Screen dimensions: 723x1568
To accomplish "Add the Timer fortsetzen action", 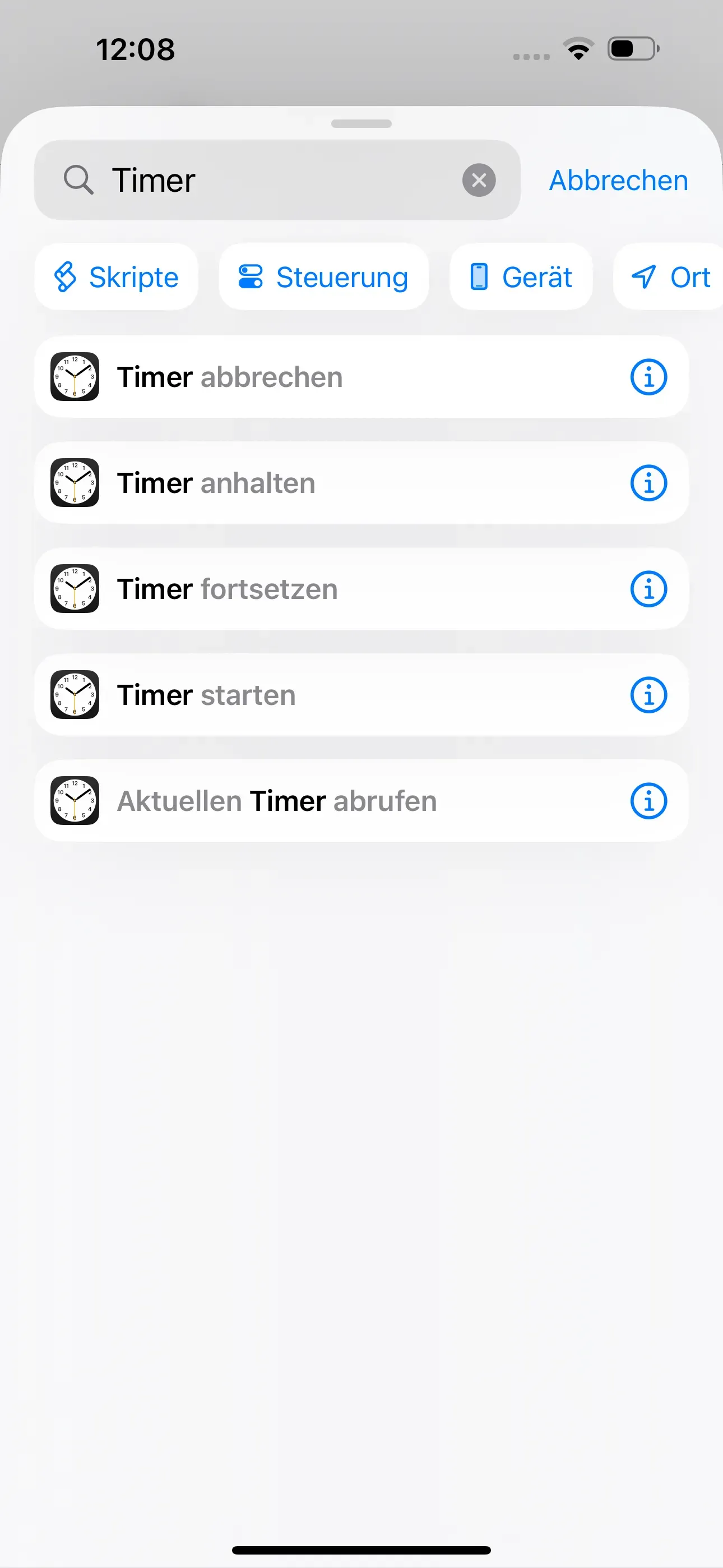I will click(x=361, y=589).
